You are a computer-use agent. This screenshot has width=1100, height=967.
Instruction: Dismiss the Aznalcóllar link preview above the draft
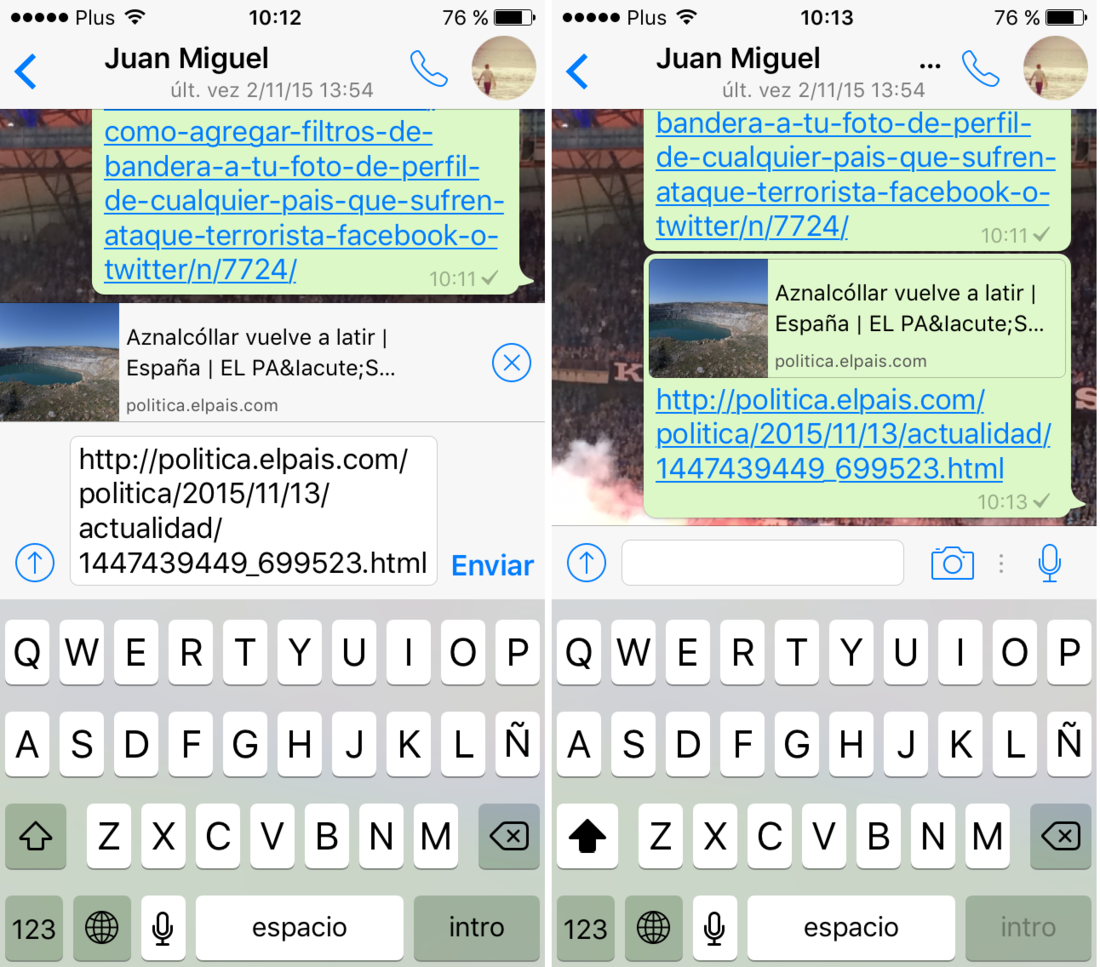click(x=511, y=363)
